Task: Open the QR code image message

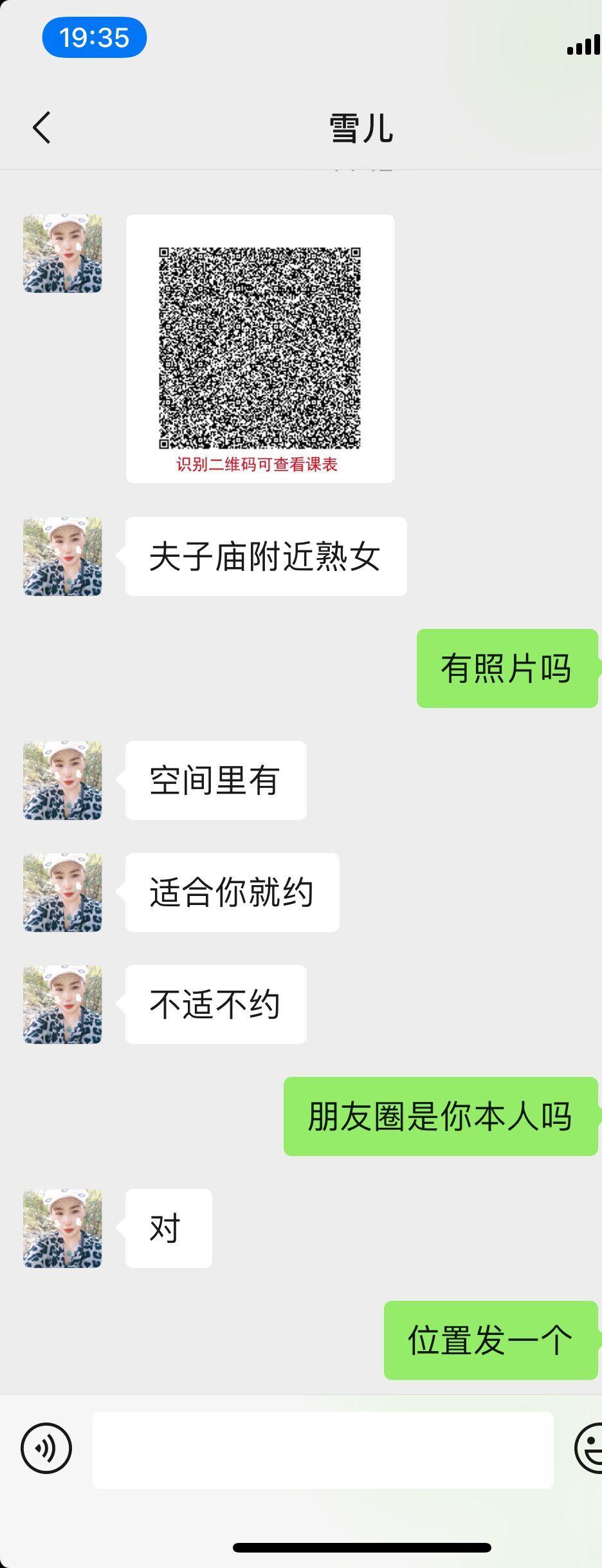Action: click(x=260, y=348)
